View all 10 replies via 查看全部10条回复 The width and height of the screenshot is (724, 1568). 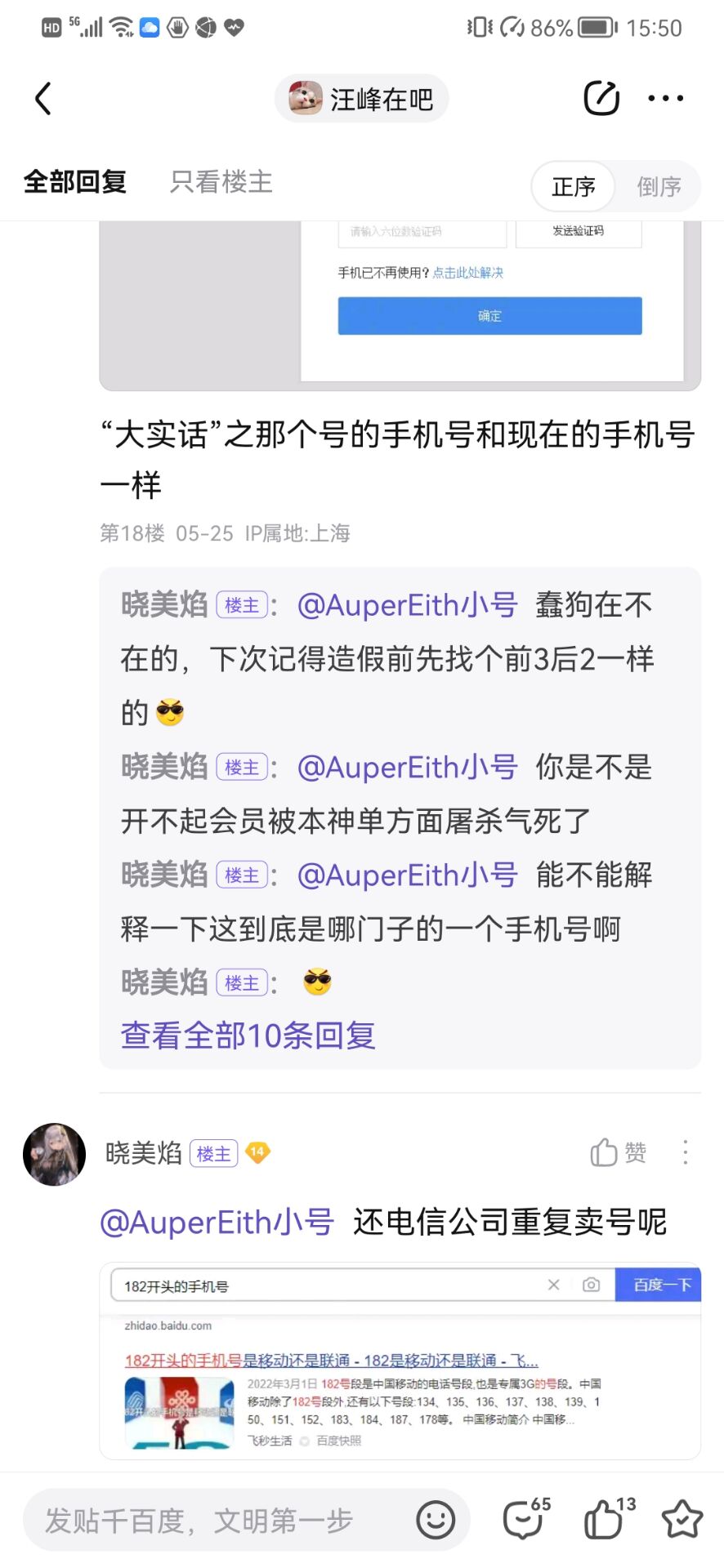pos(248,1036)
